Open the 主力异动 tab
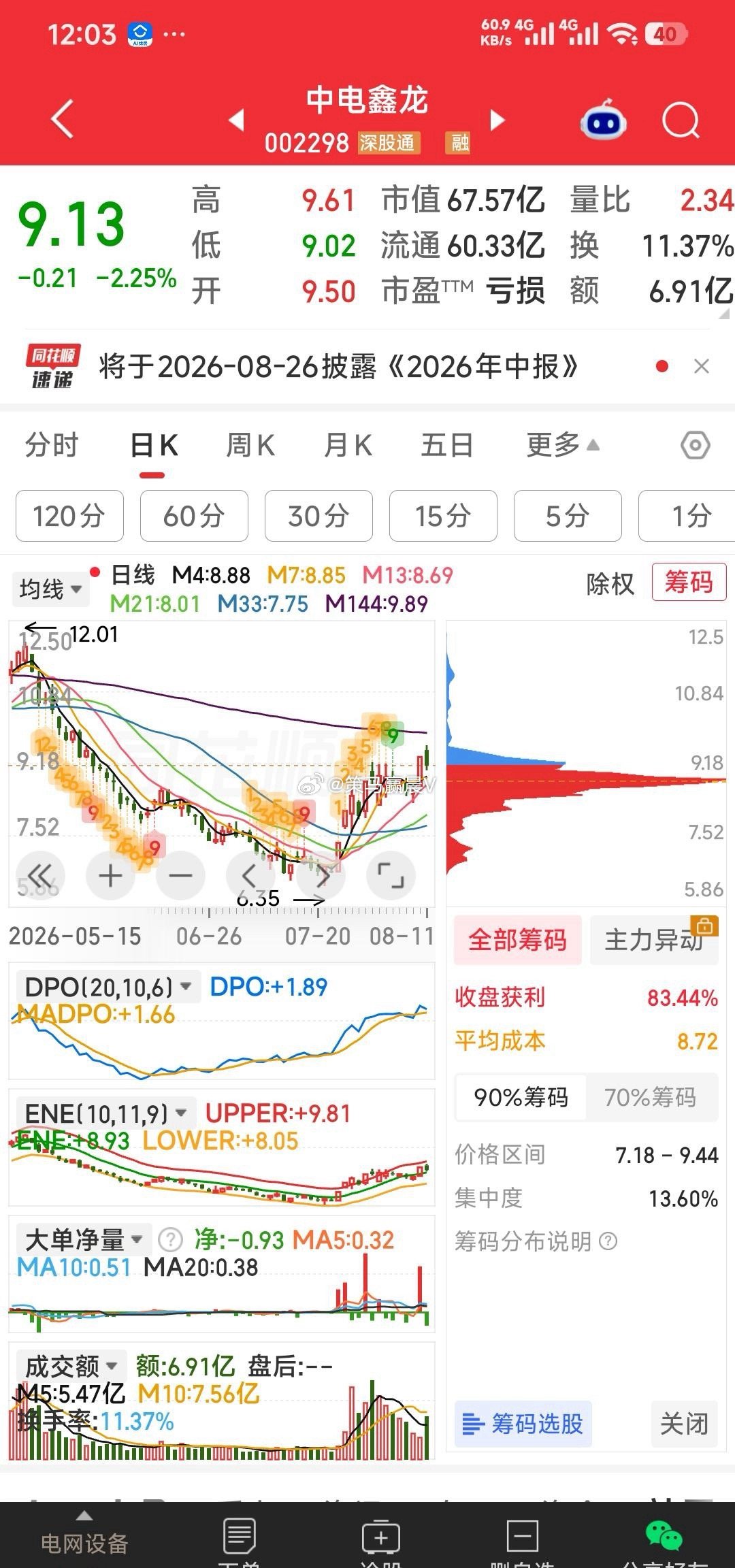The width and height of the screenshot is (735, 1568). 654,940
